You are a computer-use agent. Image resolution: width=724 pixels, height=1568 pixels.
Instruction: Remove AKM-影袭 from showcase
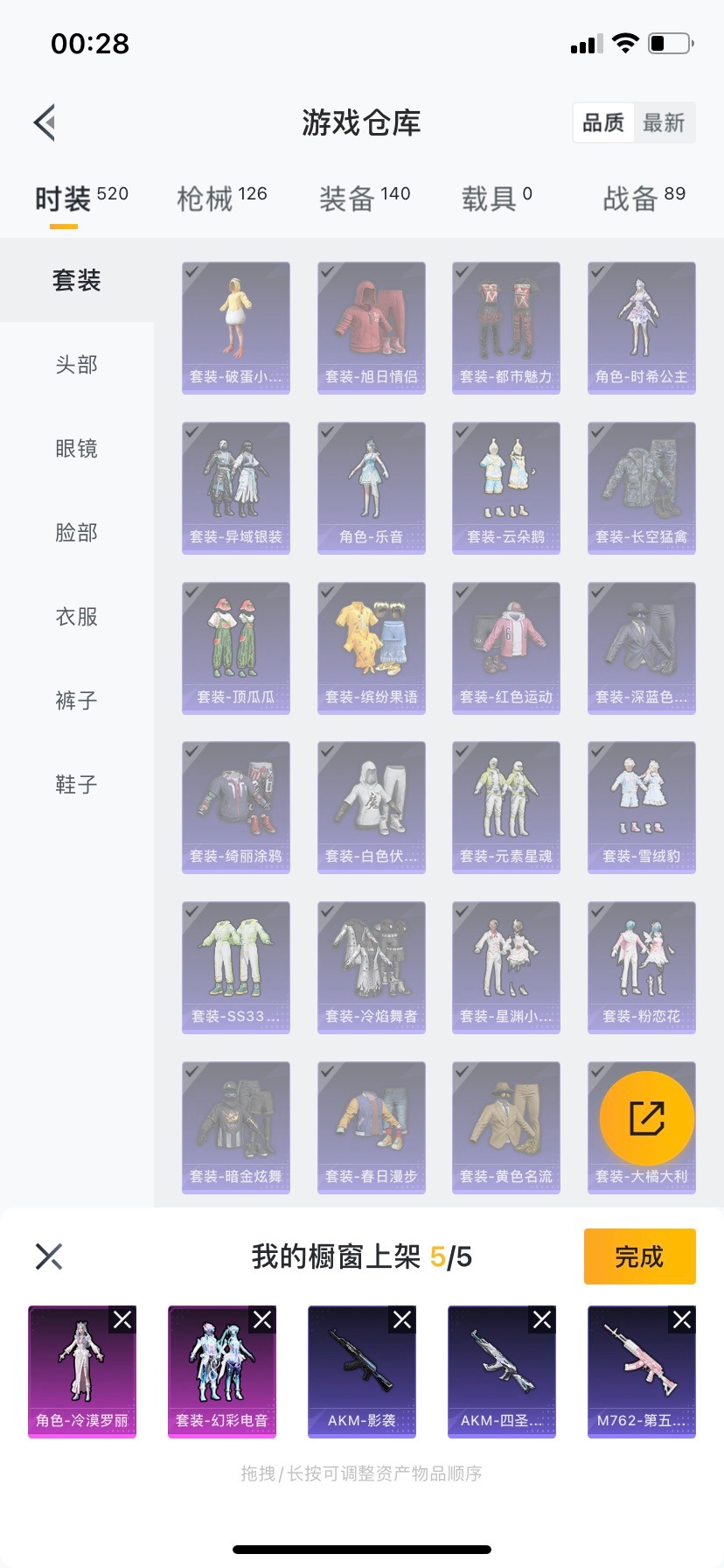pyautogui.click(x=402, y=1319)
